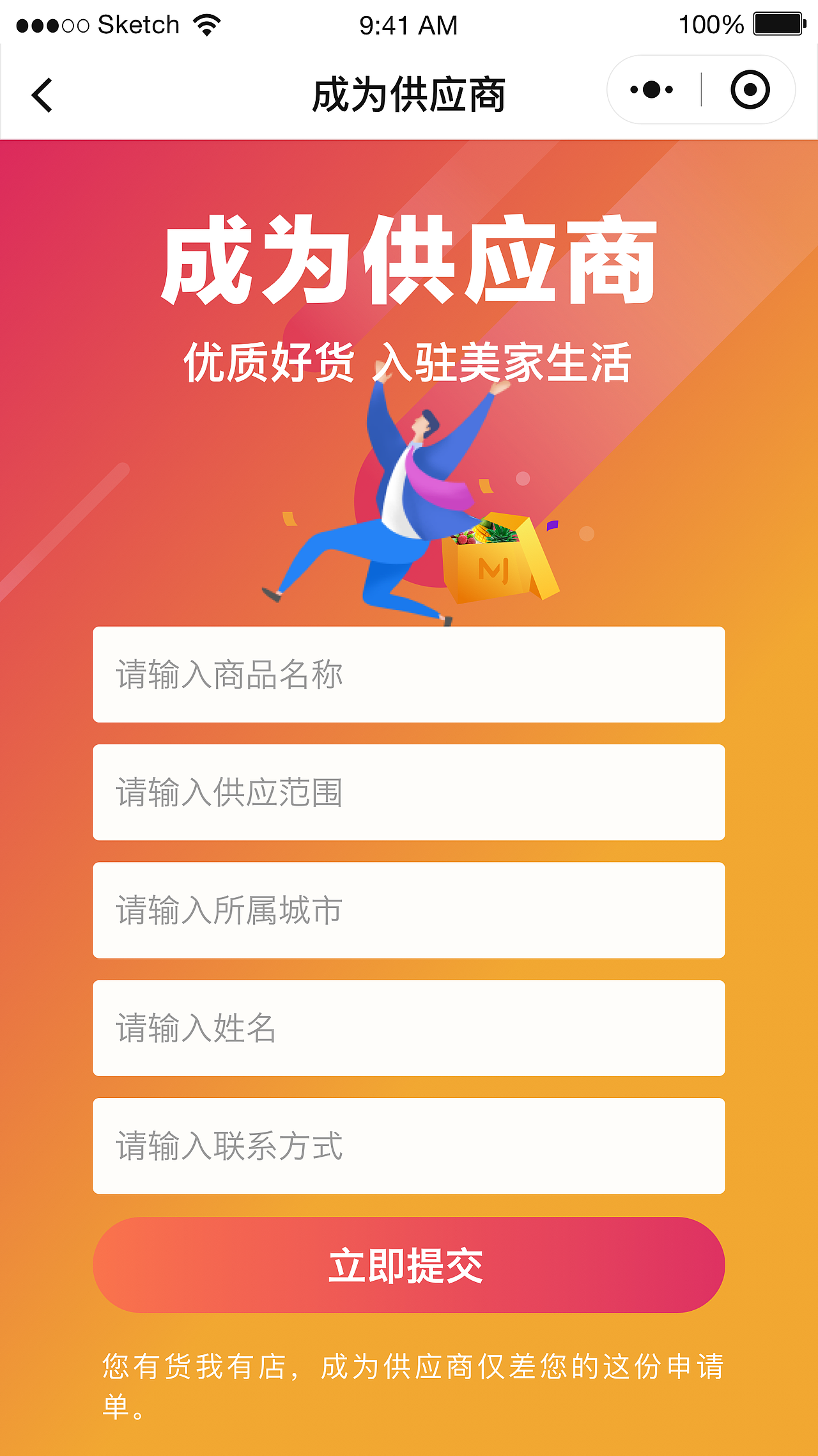818x1456 pixels.
Task: Tap the 立即提交 submit button
Action: (409, 1264)
